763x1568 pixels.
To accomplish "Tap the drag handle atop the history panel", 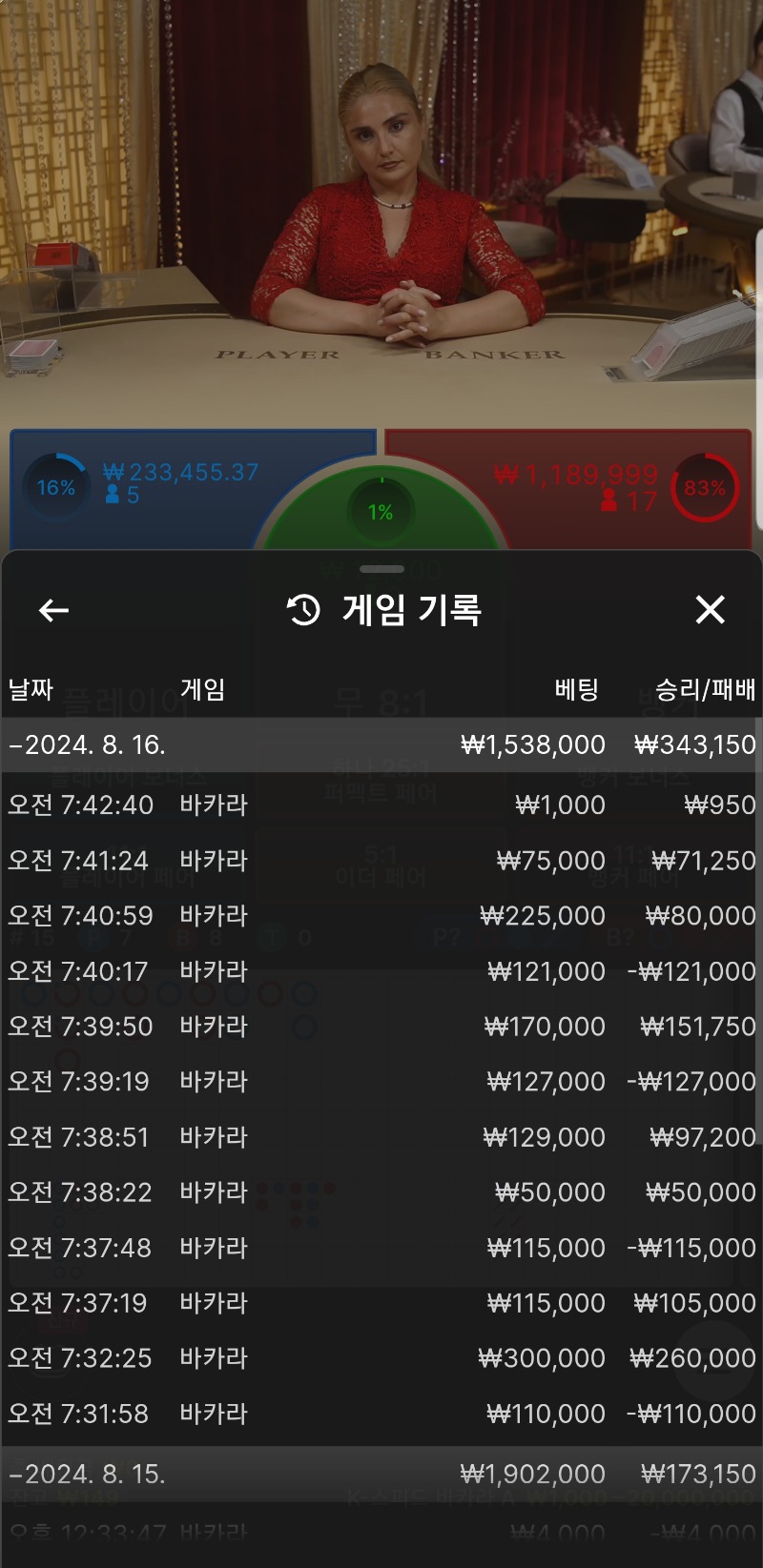I will (x=381, y=569).
